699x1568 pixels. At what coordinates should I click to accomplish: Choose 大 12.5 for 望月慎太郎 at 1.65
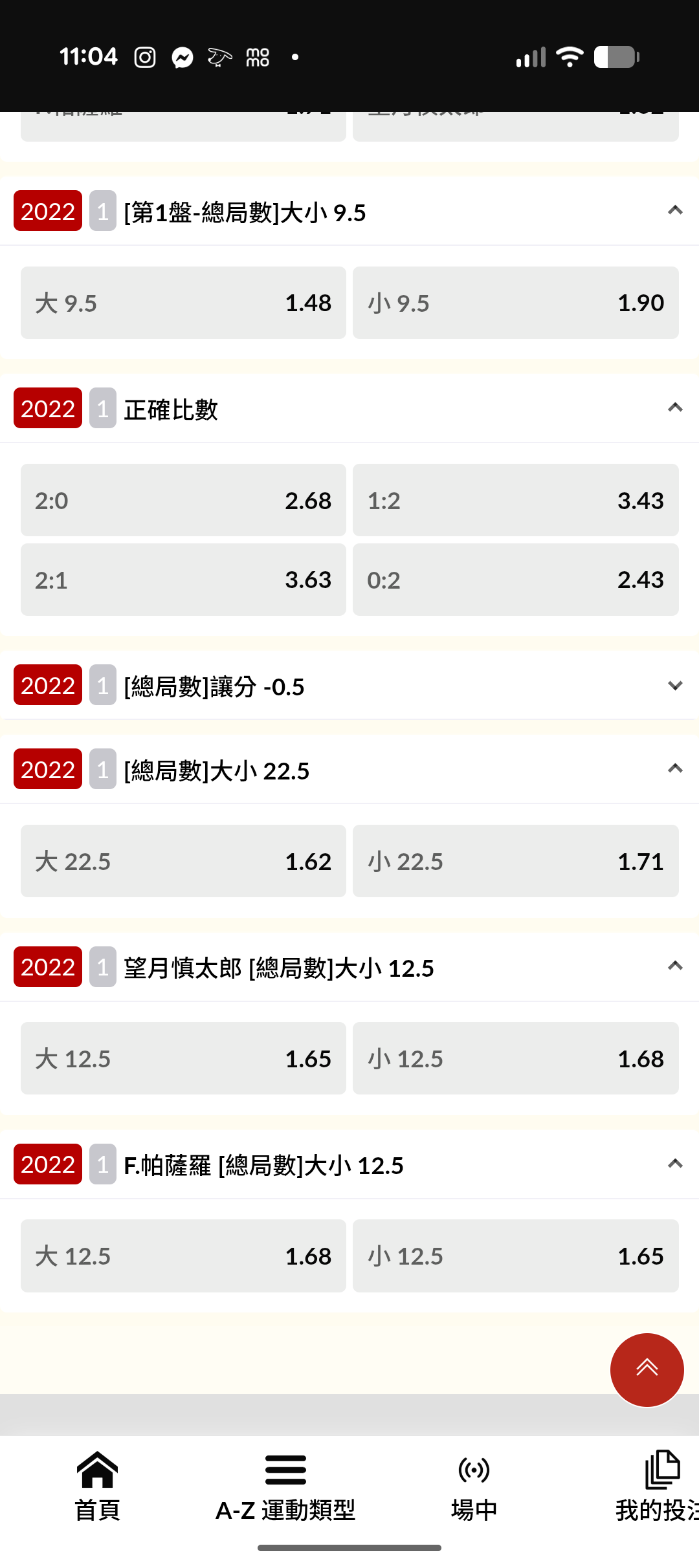[x=183, y=1058]
